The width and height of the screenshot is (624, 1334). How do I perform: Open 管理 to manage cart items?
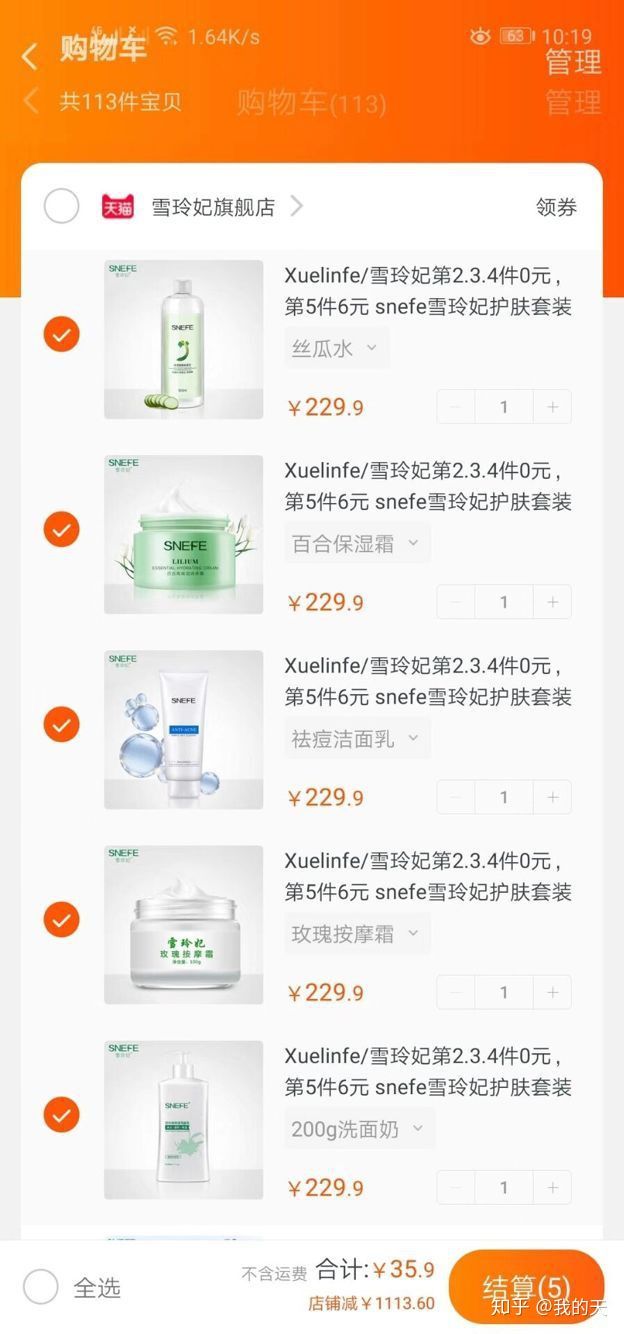[x=572, y=61]
